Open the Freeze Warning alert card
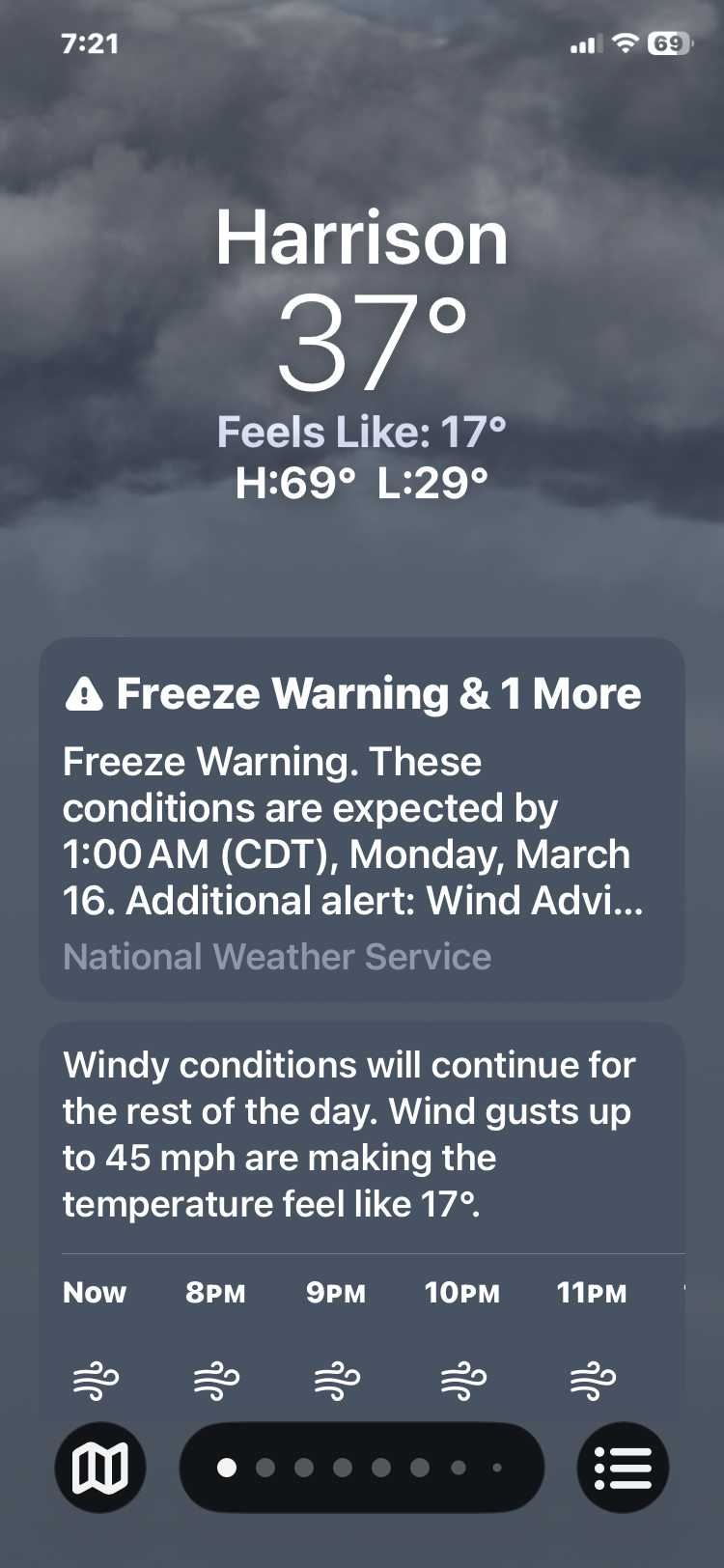This screenshot has width=724, height=1568. click(362, 819)
